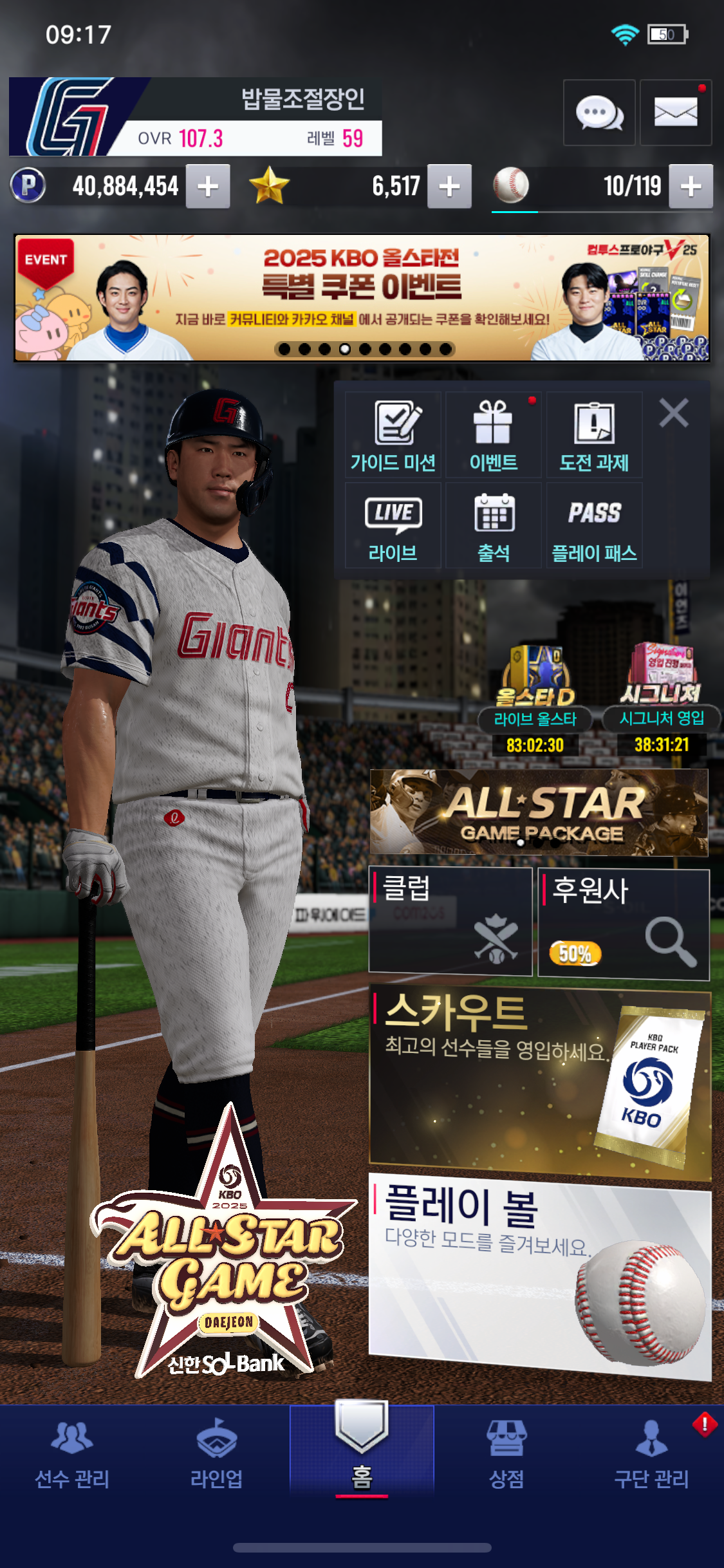Add more points with the plus button

(208, 187)
